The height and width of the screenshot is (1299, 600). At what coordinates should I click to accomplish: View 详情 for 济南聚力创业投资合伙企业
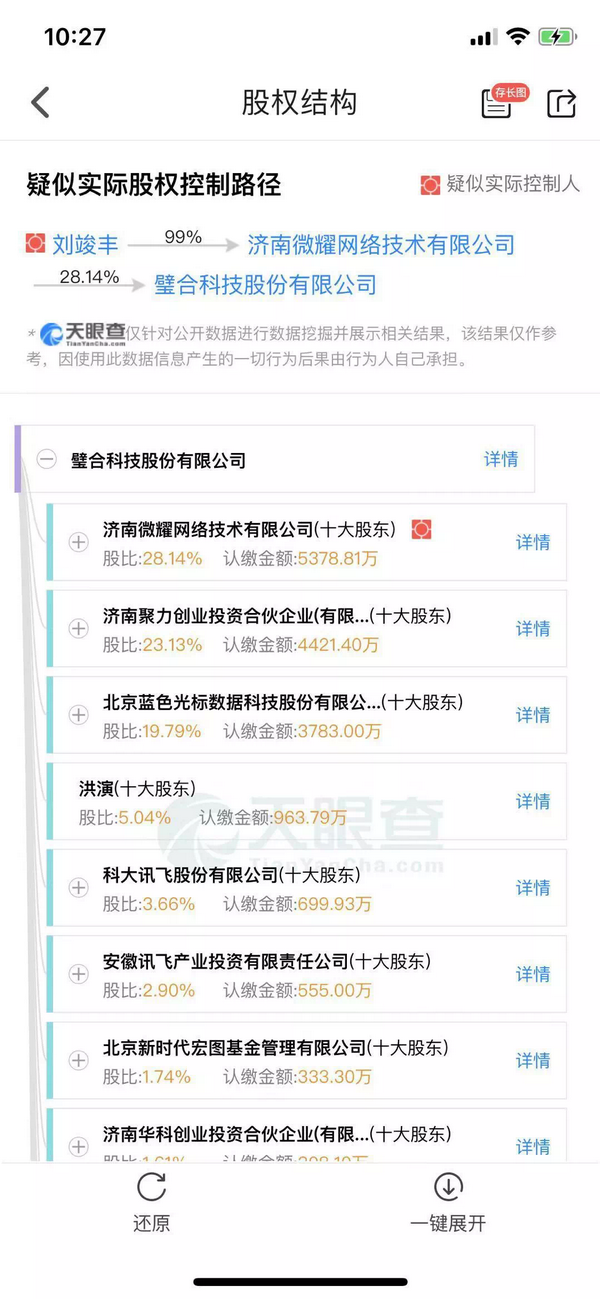click(x=533, y=628)
